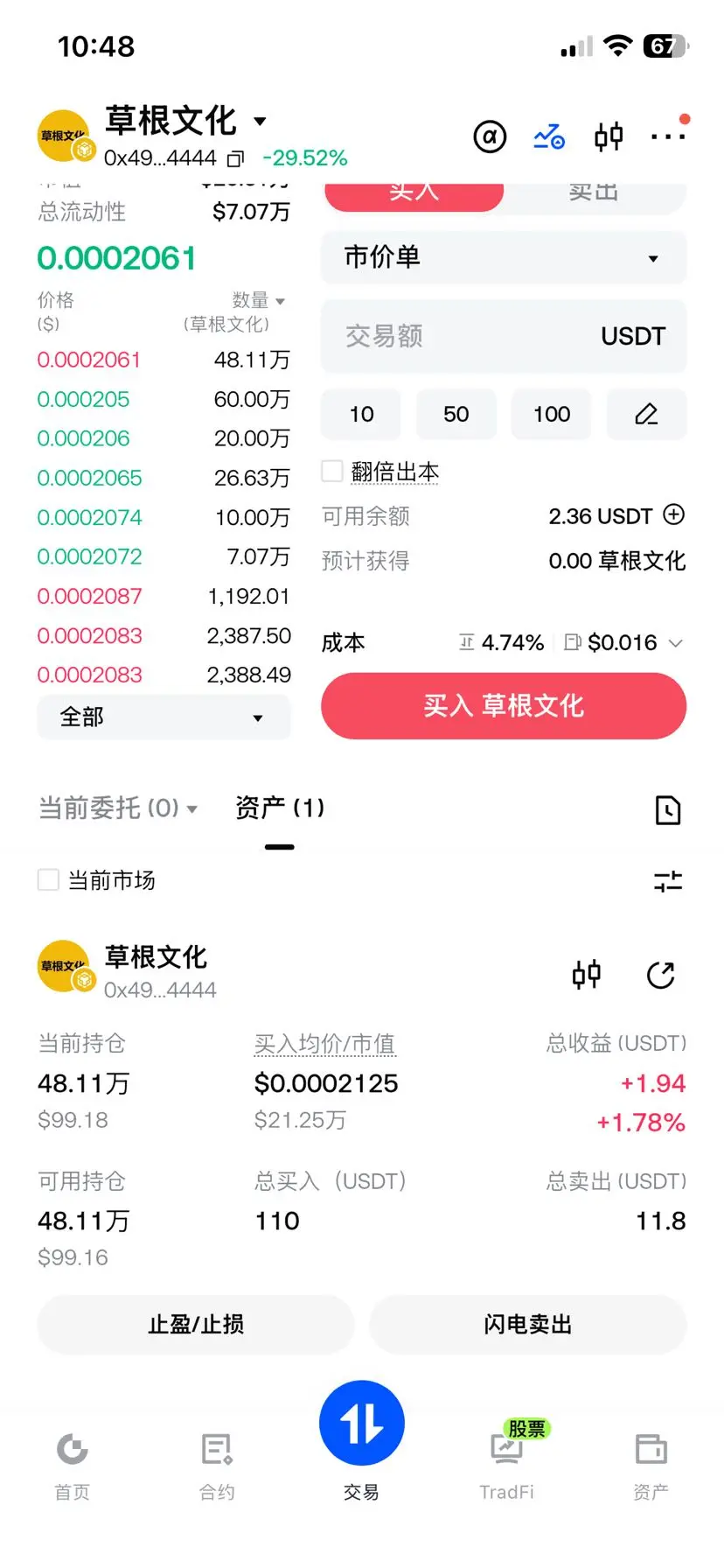Open the 全部 order book filter dropdown

coord(164,717)
